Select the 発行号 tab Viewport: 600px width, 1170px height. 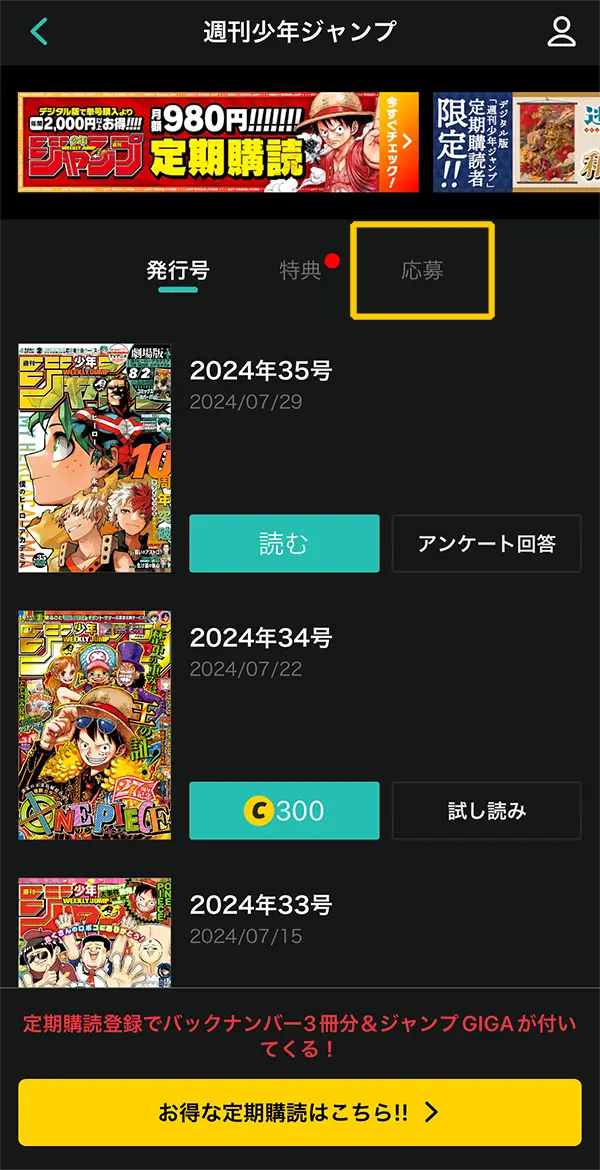click(x=178, y=270)
